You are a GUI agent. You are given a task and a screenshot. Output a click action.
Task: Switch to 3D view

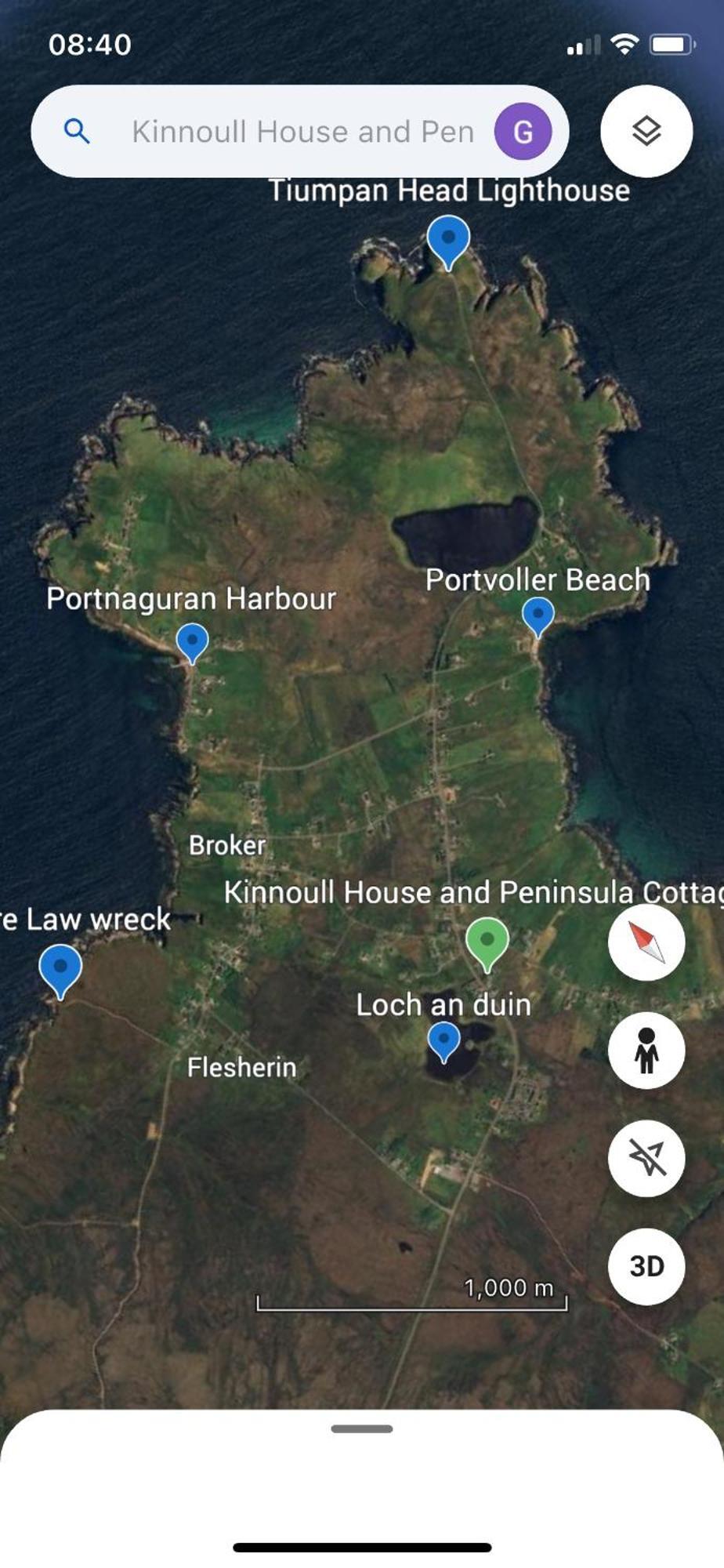coord(646,1266)
